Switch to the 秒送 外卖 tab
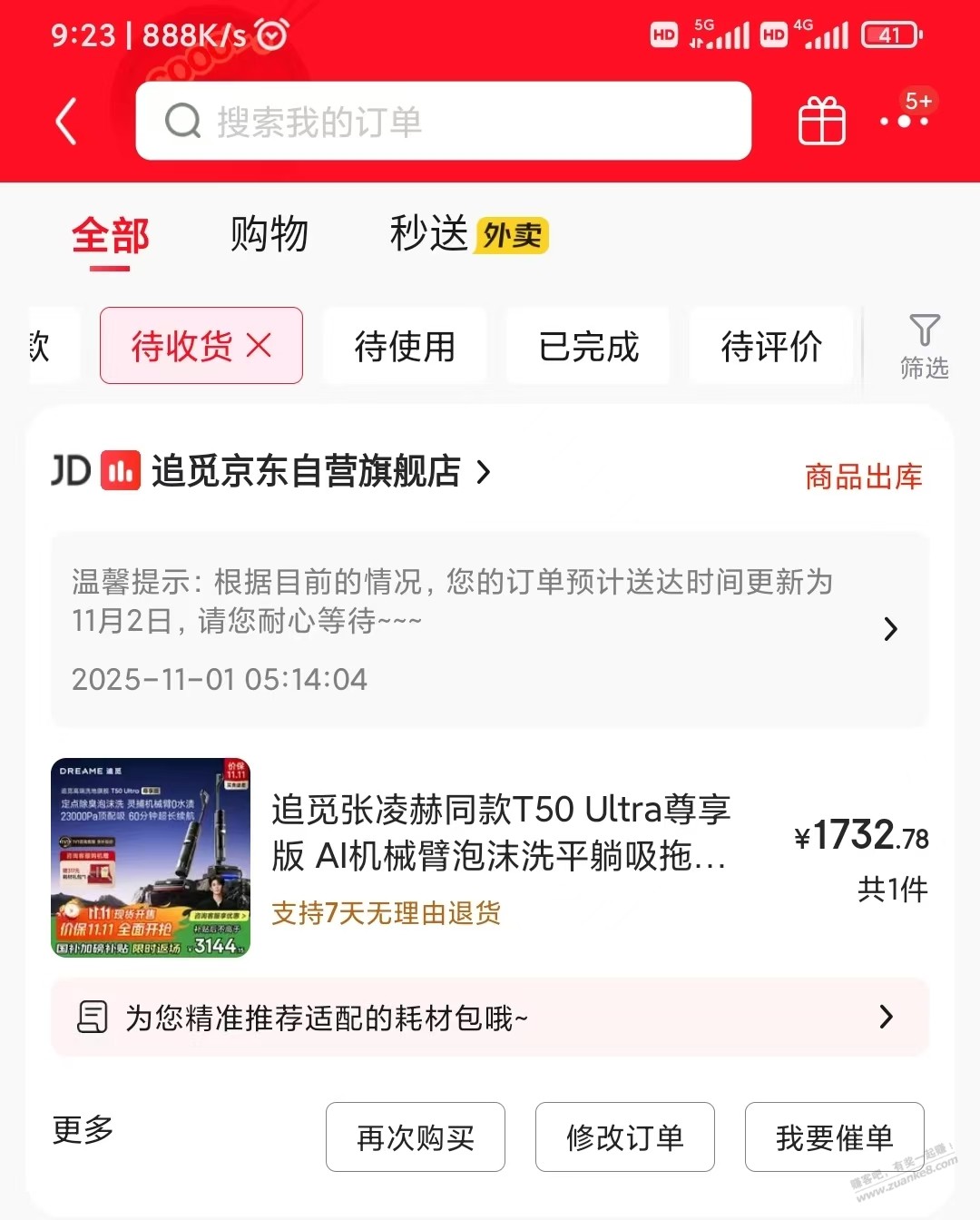 click(x=468, y=234)
